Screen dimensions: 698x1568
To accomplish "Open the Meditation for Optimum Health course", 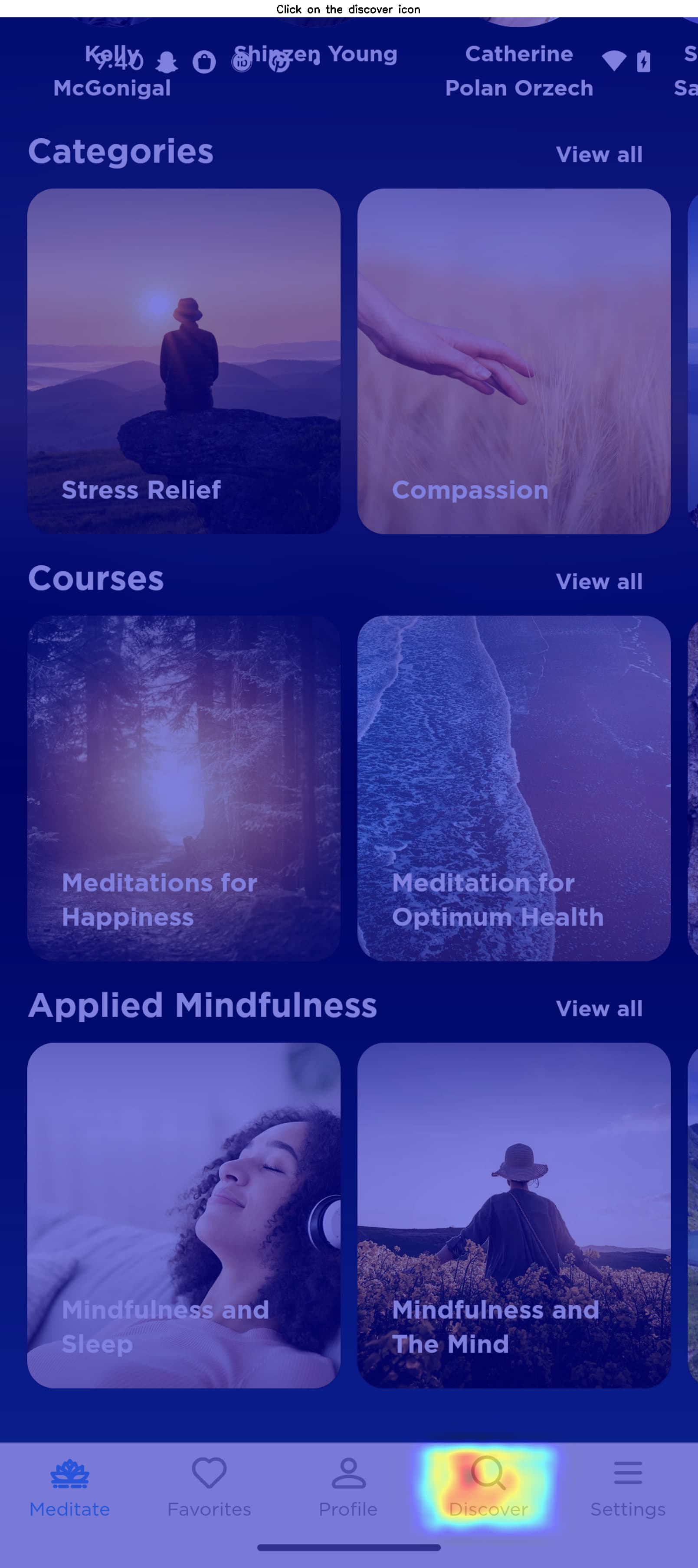I will point(514,788).
